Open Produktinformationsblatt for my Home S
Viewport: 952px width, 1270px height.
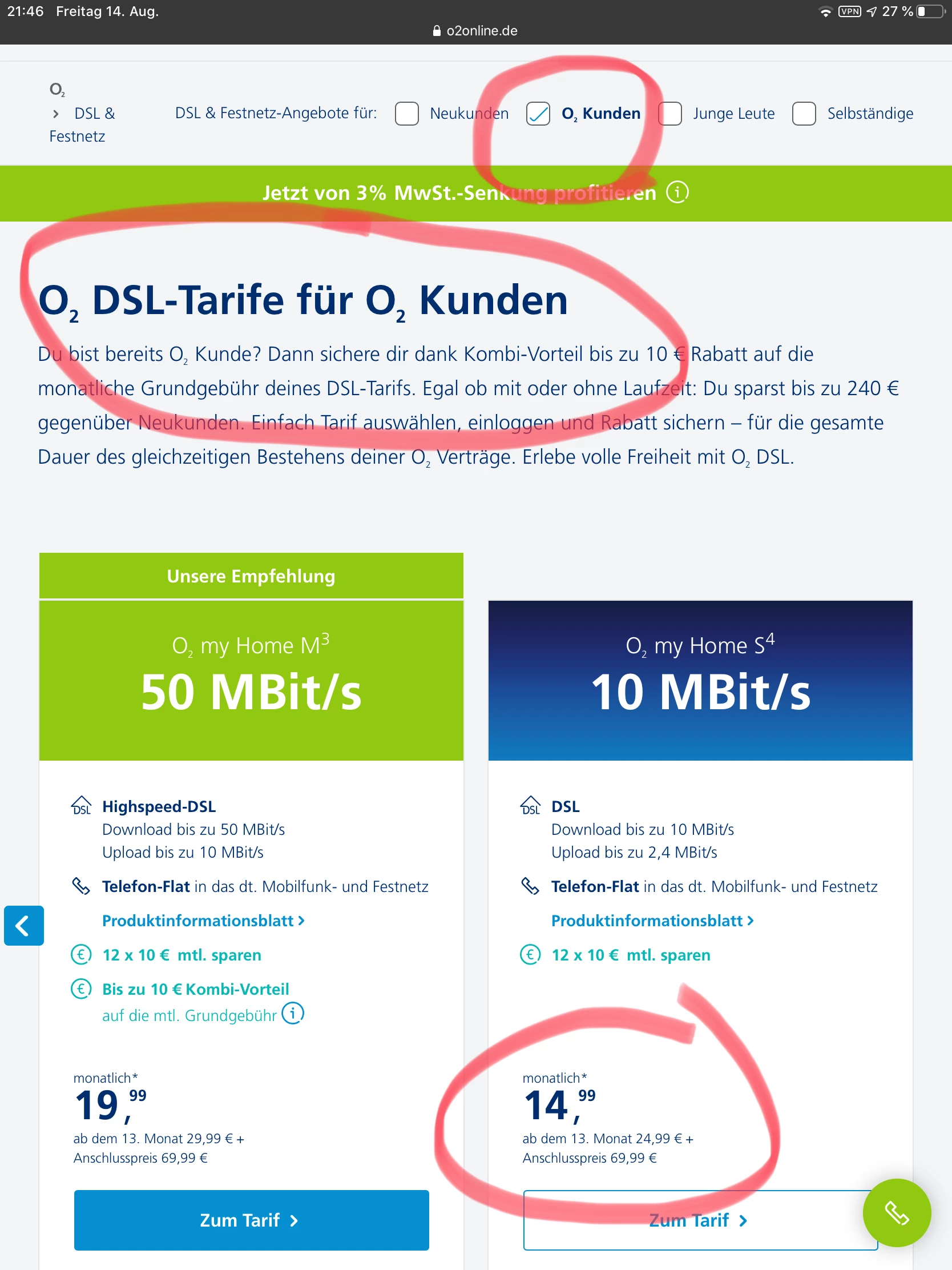(x=652, y=921)
